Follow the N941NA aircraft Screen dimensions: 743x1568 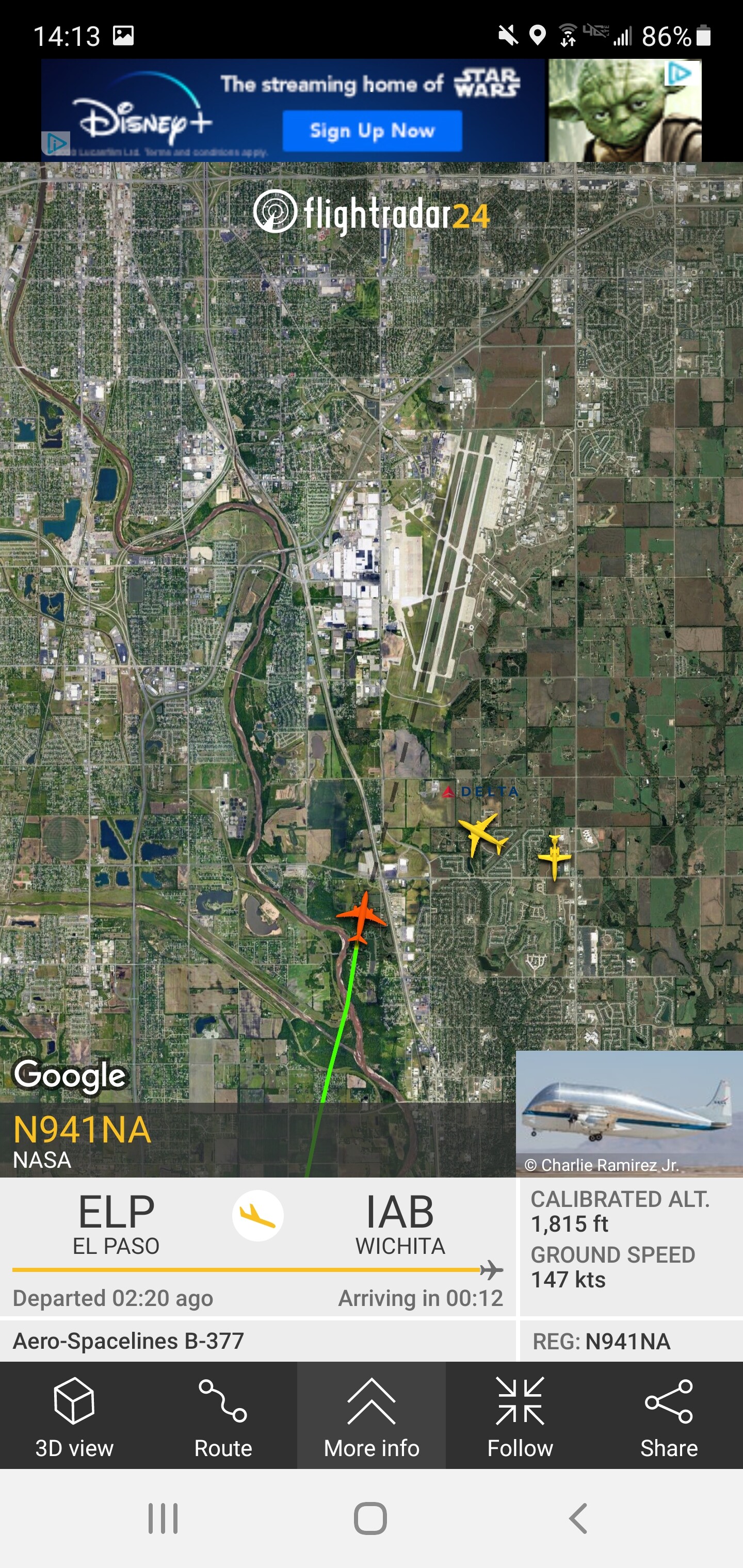tap(520, 1416)
